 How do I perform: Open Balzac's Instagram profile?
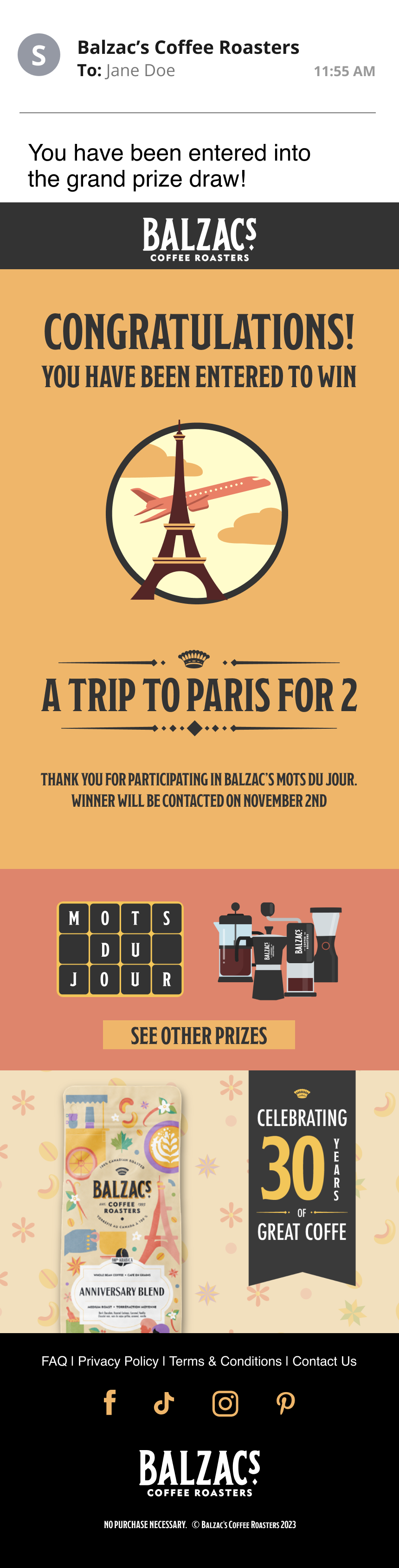click(225, 1404)
